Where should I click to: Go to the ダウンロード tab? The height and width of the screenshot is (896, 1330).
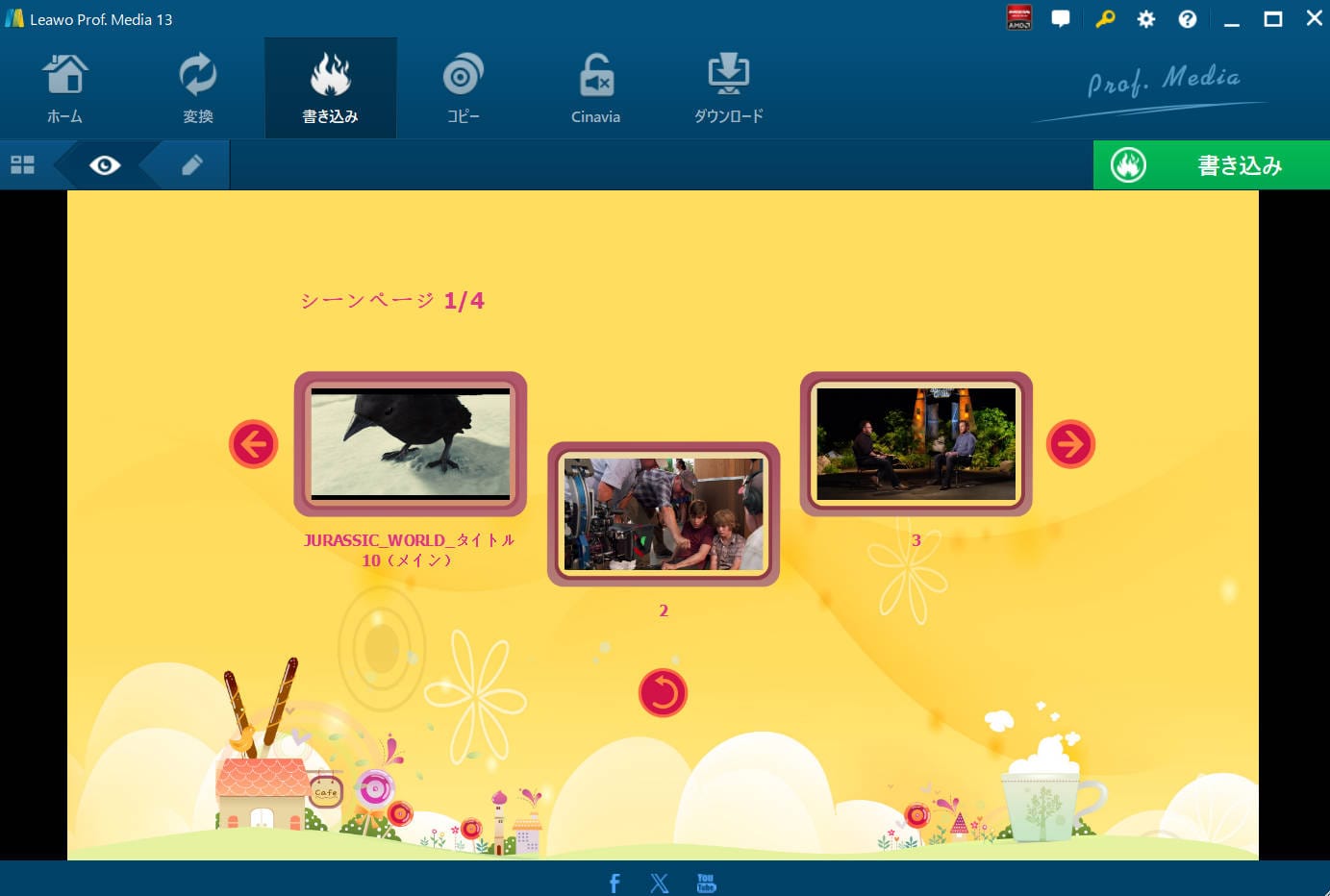(728, 88)
